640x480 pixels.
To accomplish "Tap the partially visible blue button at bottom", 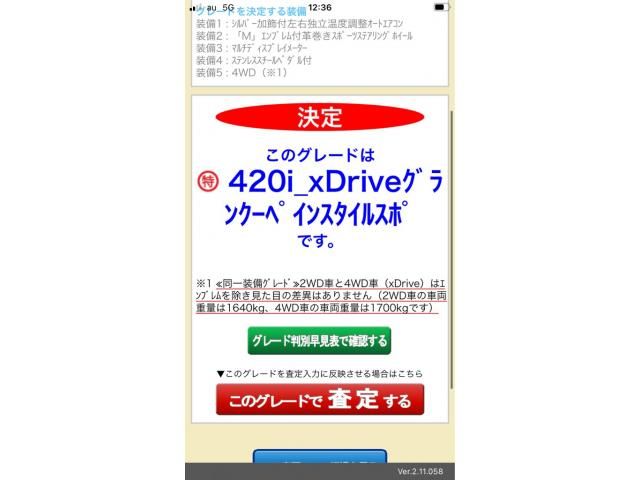I will click(x=319, y=457).
